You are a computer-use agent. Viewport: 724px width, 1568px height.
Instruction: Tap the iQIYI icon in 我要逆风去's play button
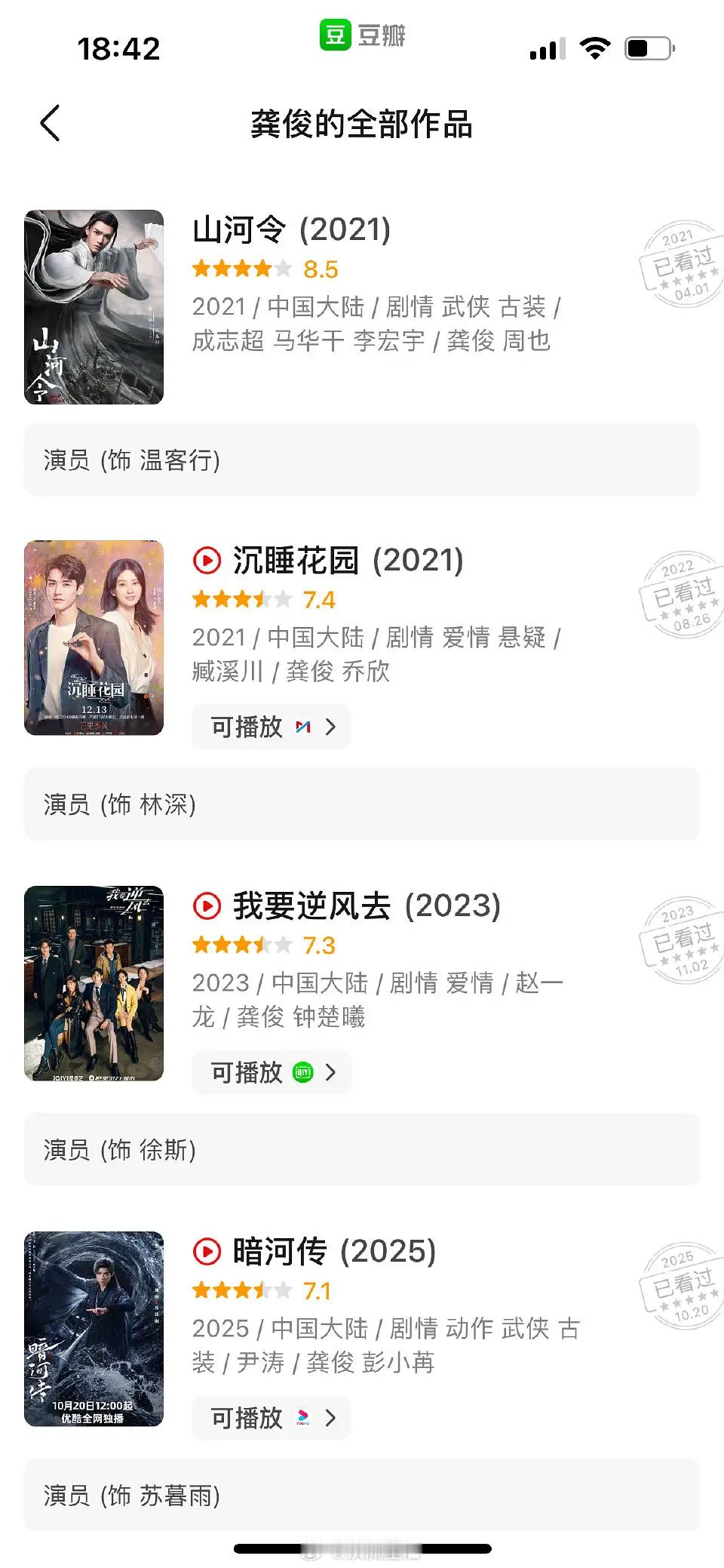click(304, 1072)
